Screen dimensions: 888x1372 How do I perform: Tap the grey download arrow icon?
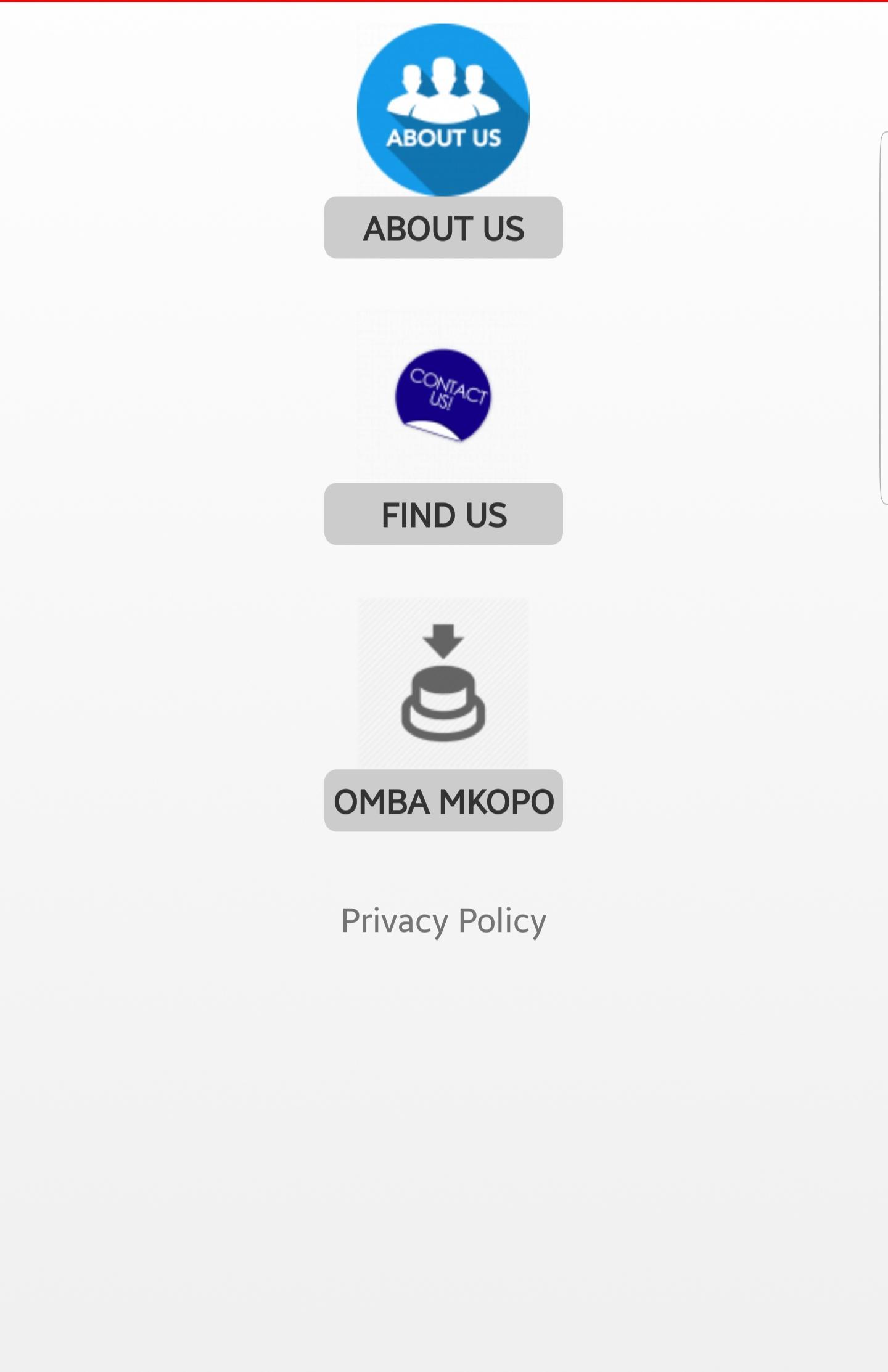(443, 682)
